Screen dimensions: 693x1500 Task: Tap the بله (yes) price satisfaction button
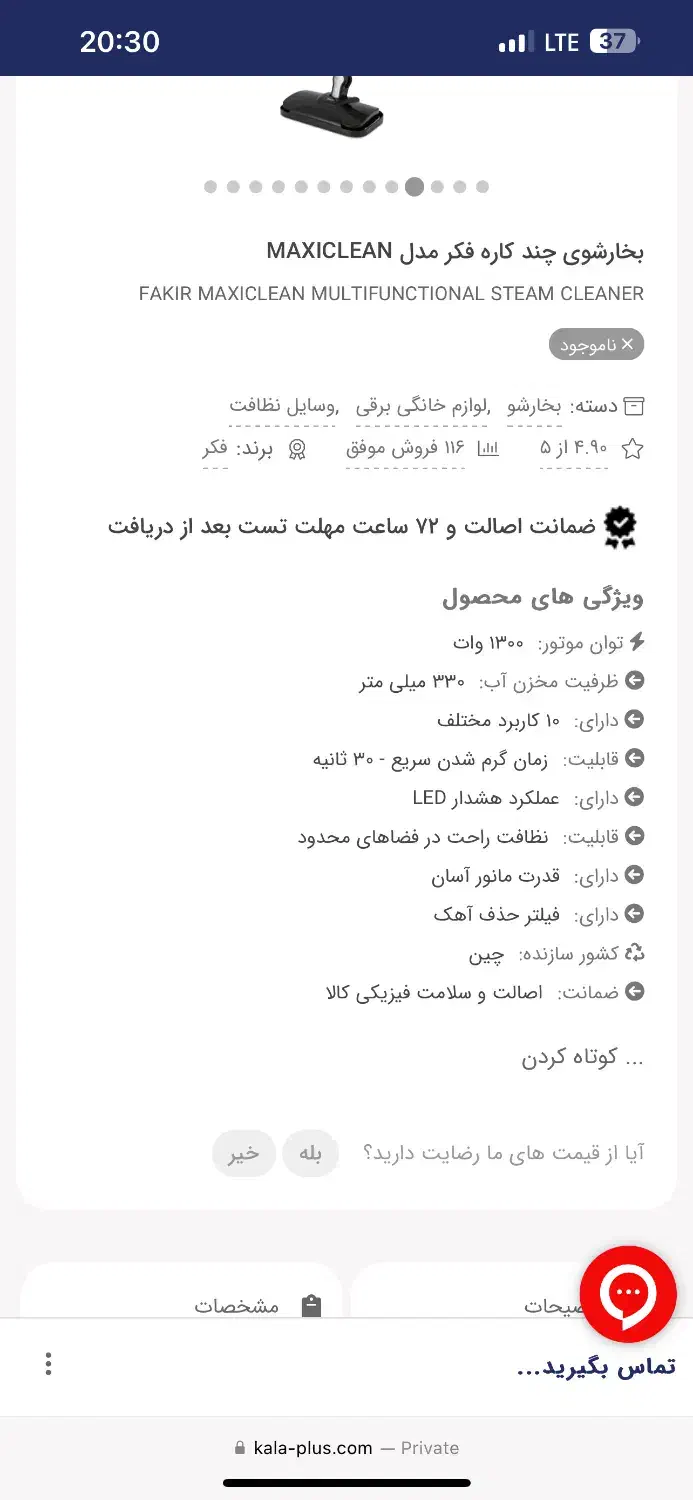310,1154
